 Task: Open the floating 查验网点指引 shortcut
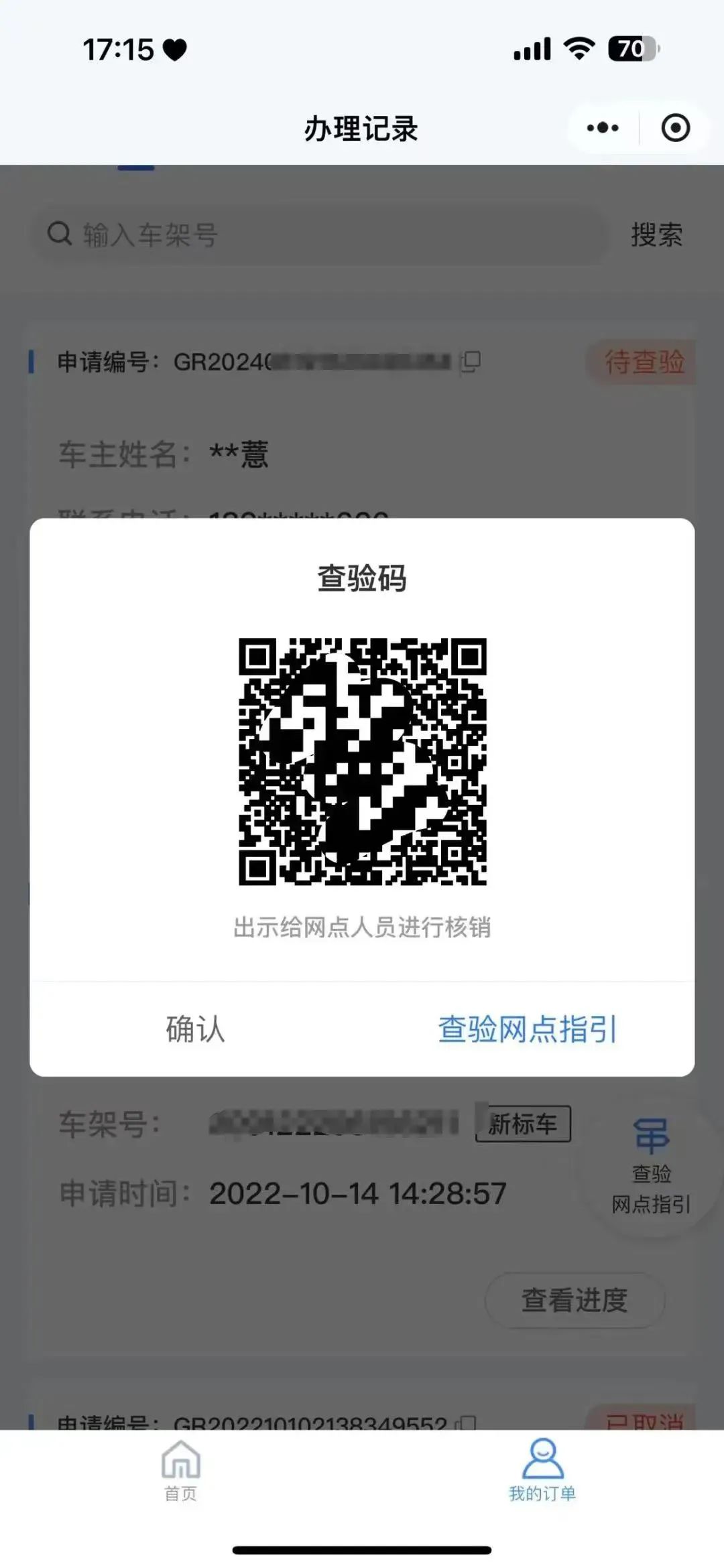pos(651,1167)
